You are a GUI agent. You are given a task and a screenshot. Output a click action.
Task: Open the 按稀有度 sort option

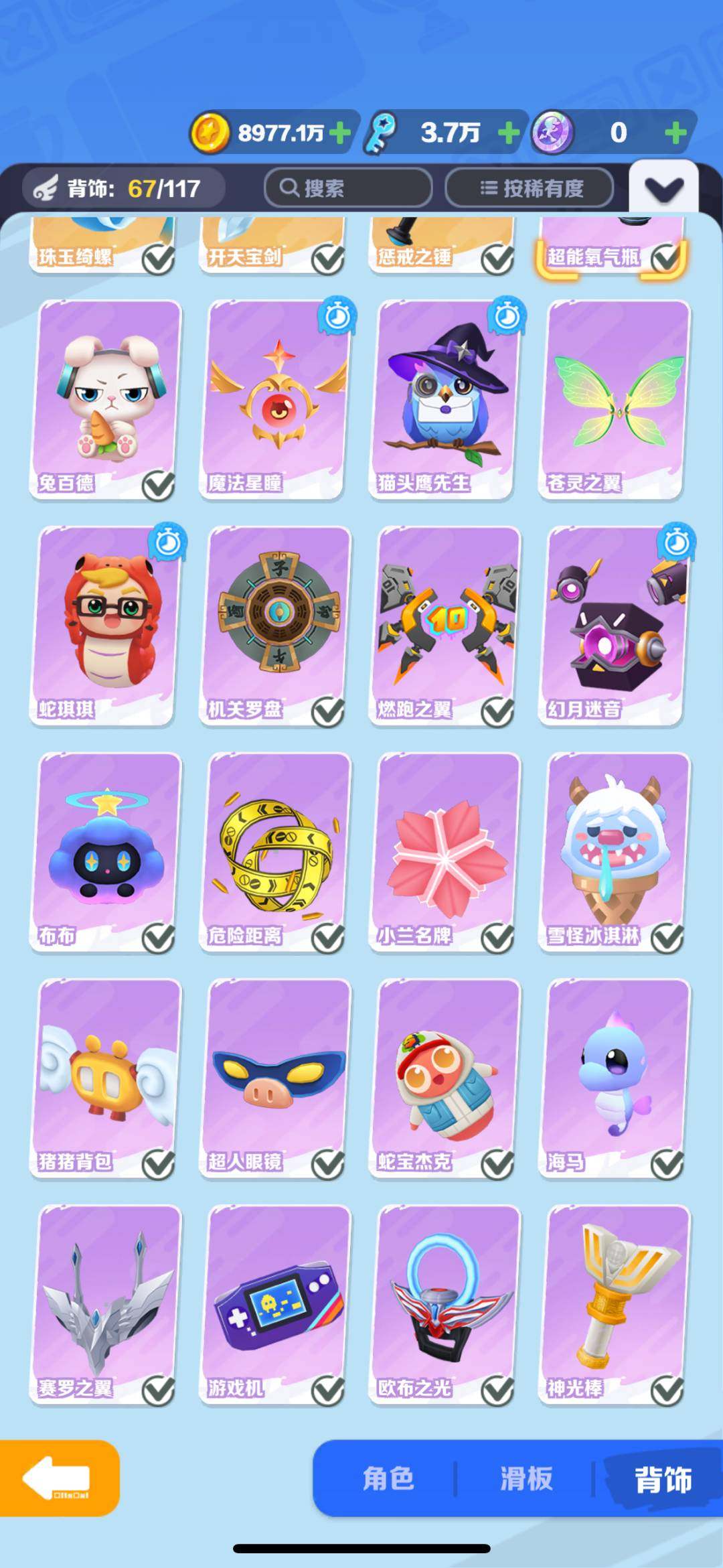530,188
